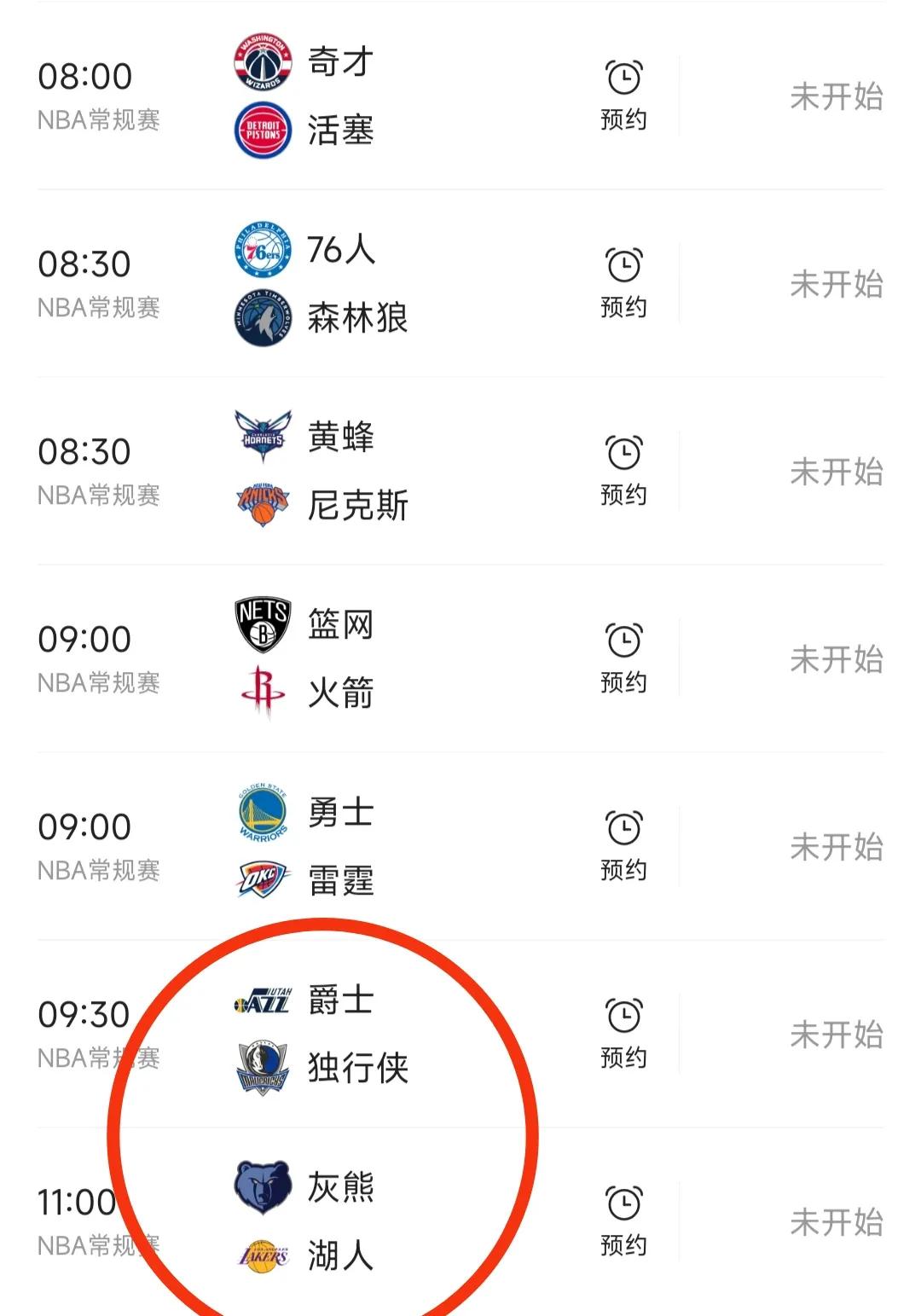Select the 勇士 Warriors bridge logo

click(264, 812)
